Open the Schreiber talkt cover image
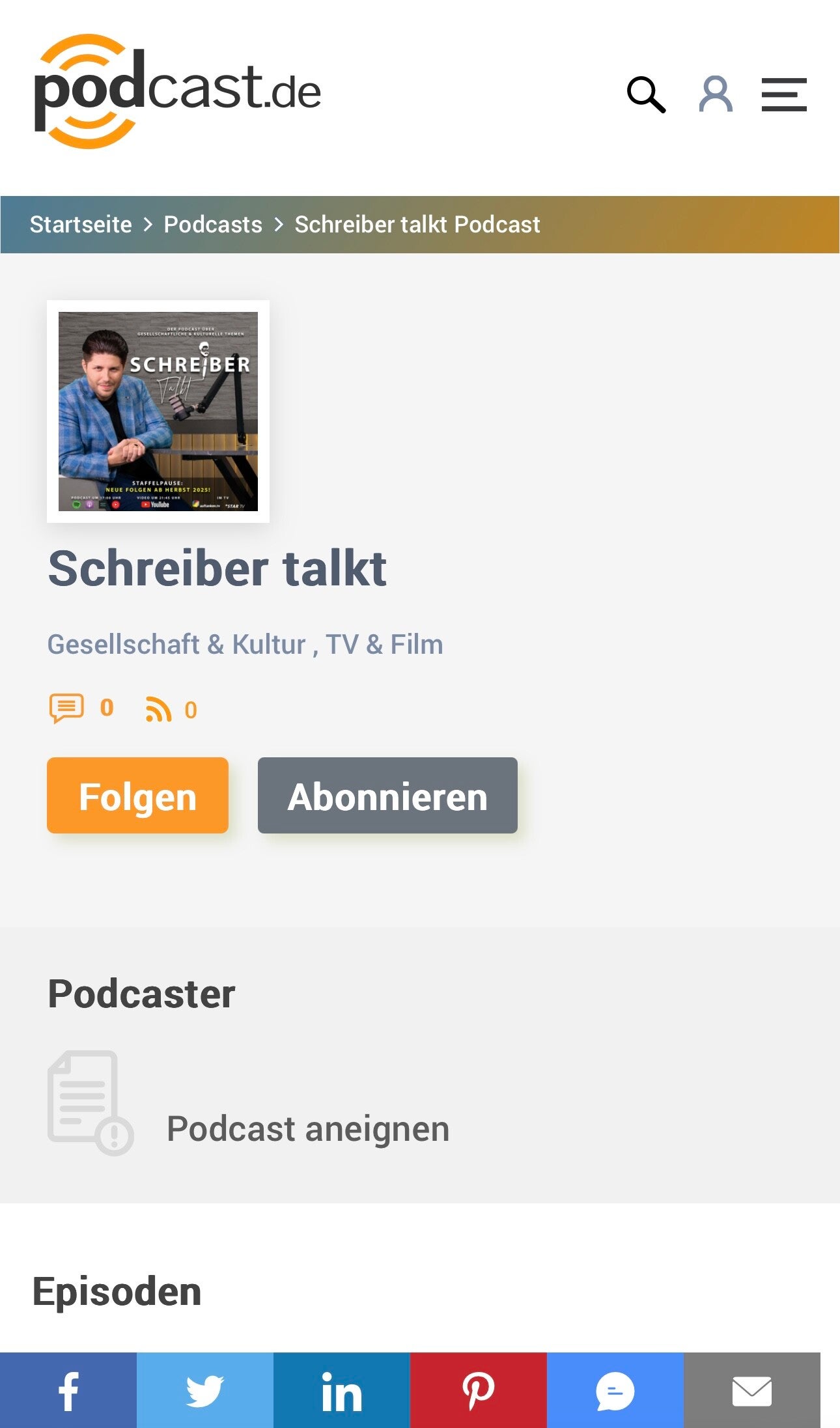The width and height of the screenshot is (840, 1428). [x=158, y=412]
